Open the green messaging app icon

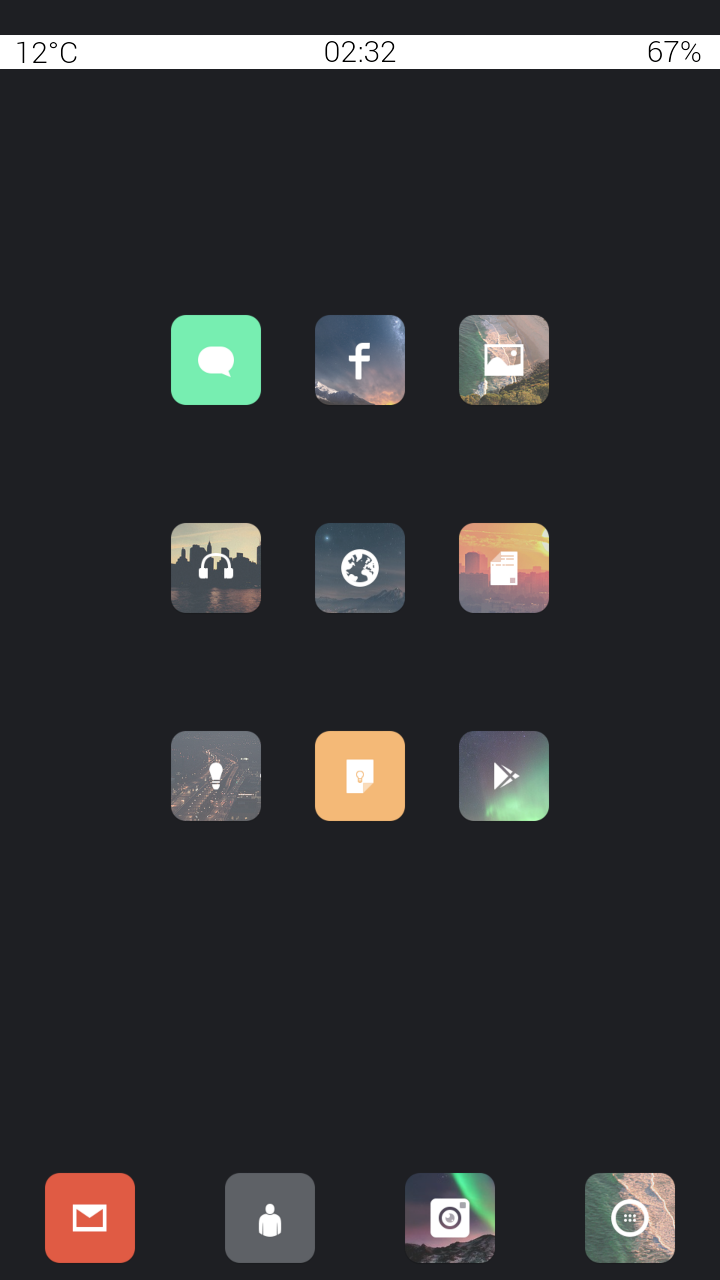(216, 360)
